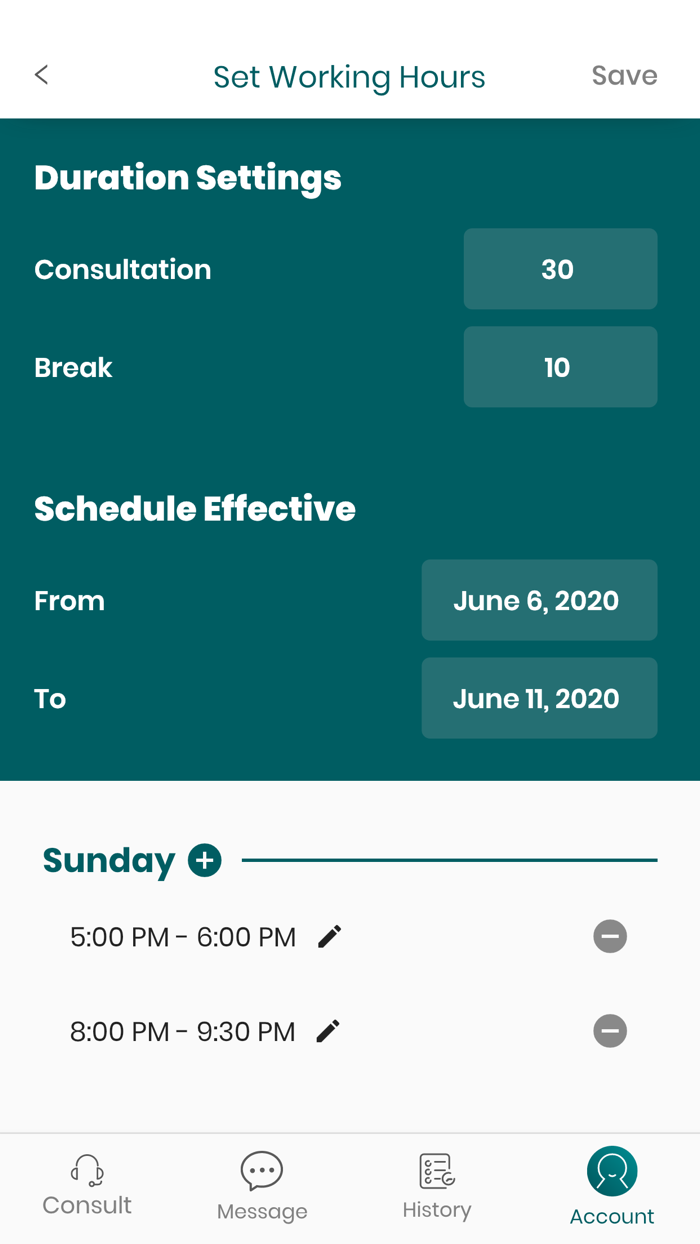Change the To date June 11, 2020

click(x=539, y=698)
